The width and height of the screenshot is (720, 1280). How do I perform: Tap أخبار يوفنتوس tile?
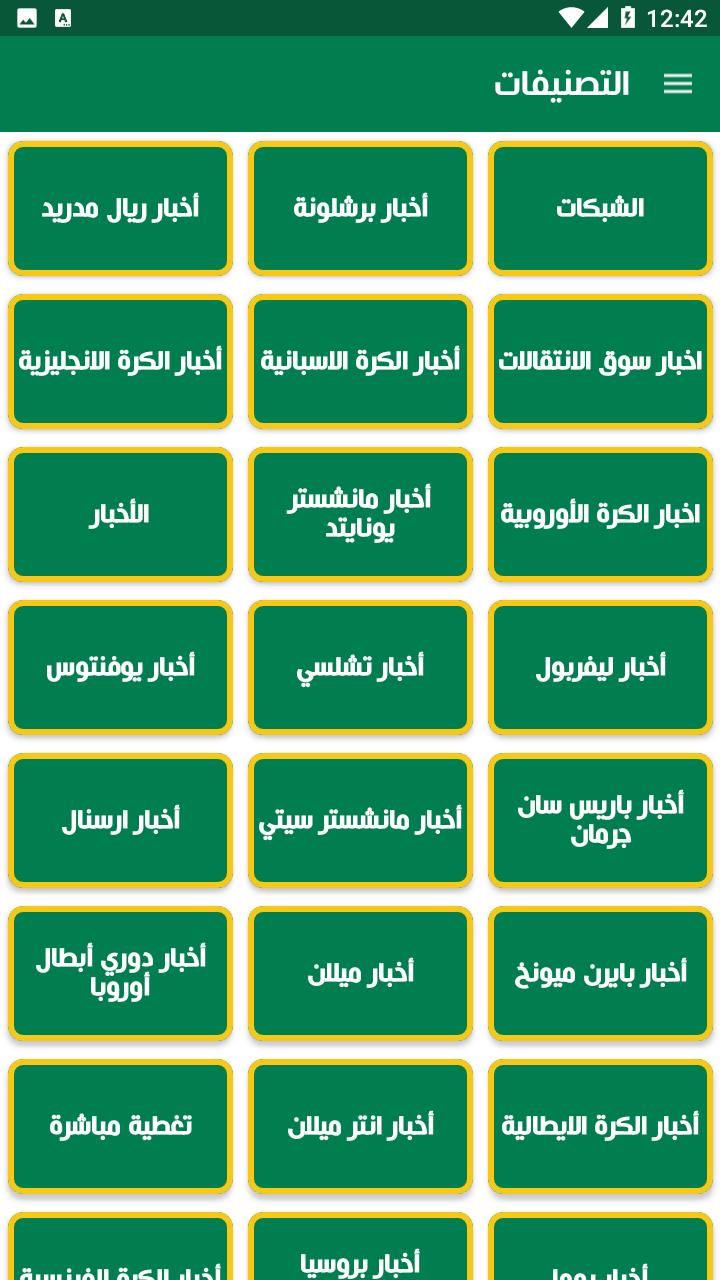[120, 667]
